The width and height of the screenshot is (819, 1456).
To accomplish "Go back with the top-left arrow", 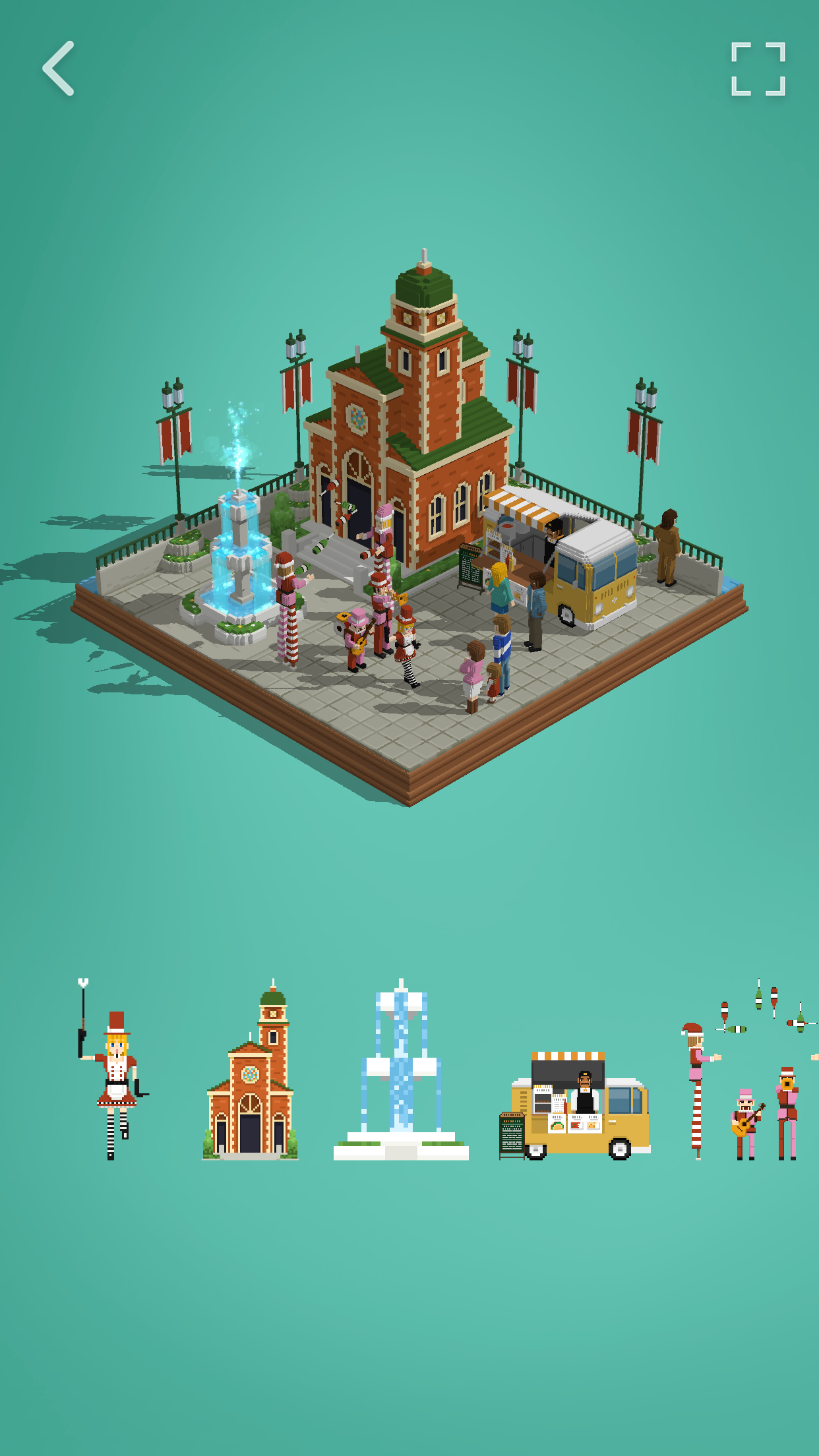I will pyautogui.click(x=58, y=69).
